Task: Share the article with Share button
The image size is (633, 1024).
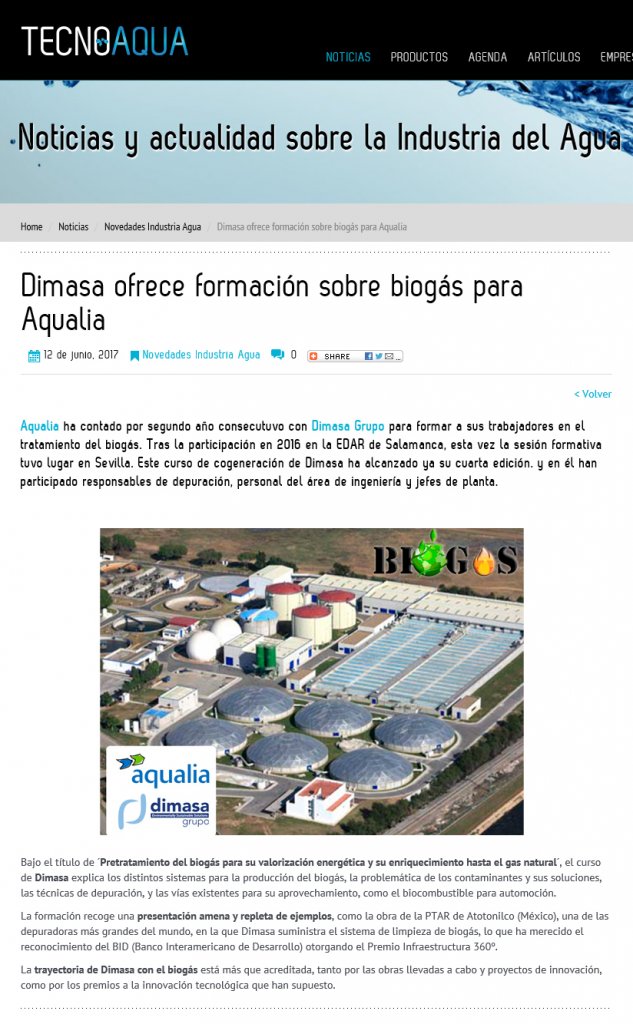Action: (x=336, y=356)
